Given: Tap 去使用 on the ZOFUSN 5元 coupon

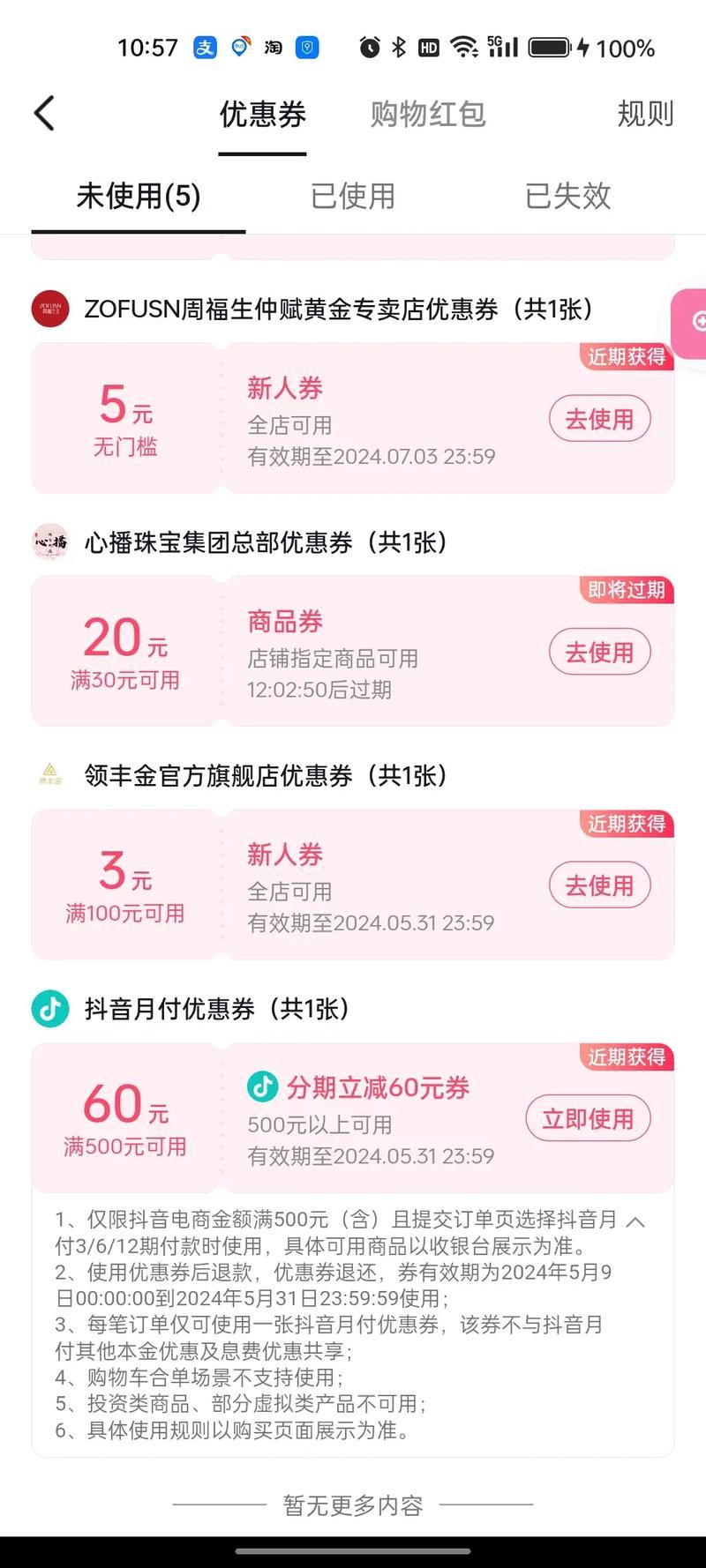Looking at the screenshot, I should (x=599, y=419).
